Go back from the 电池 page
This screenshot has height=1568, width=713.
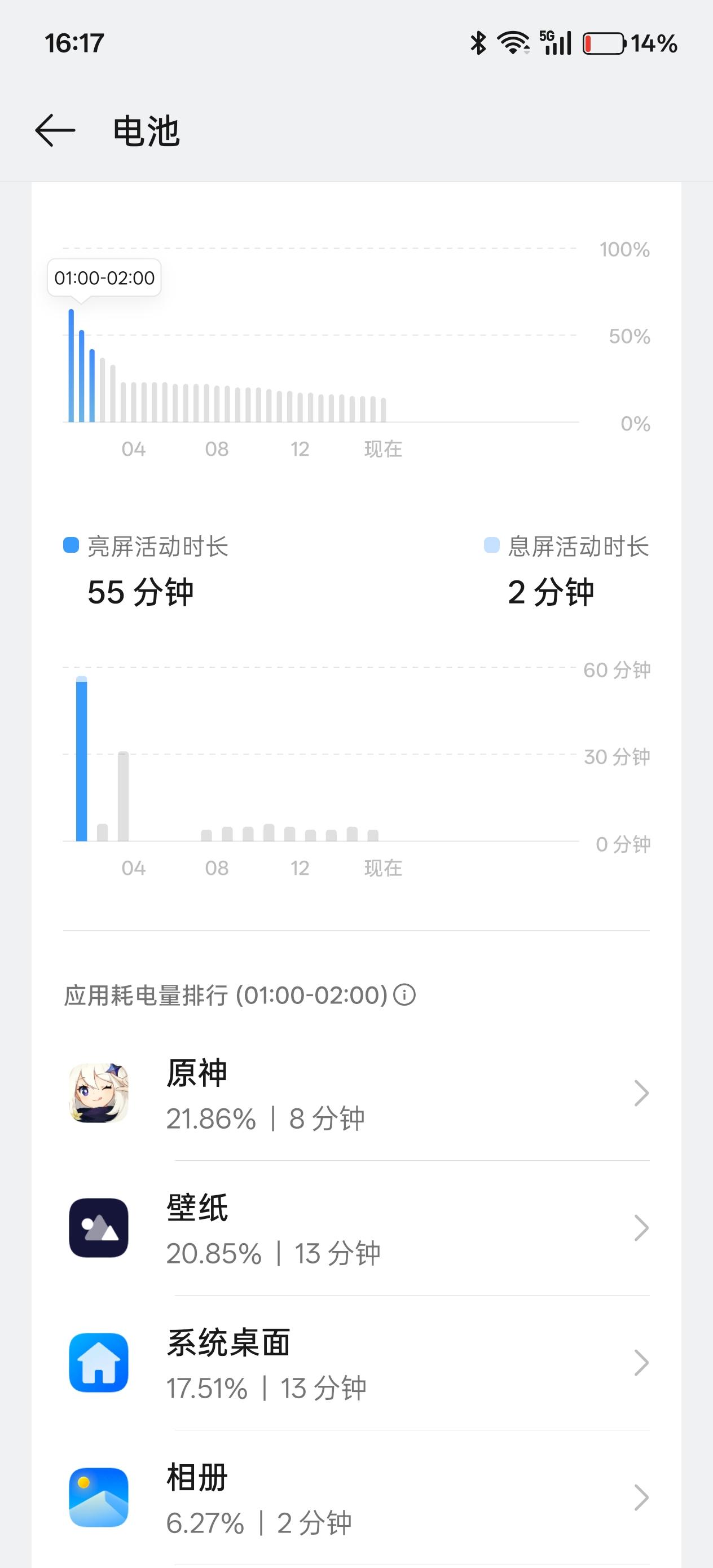(55, 131)
